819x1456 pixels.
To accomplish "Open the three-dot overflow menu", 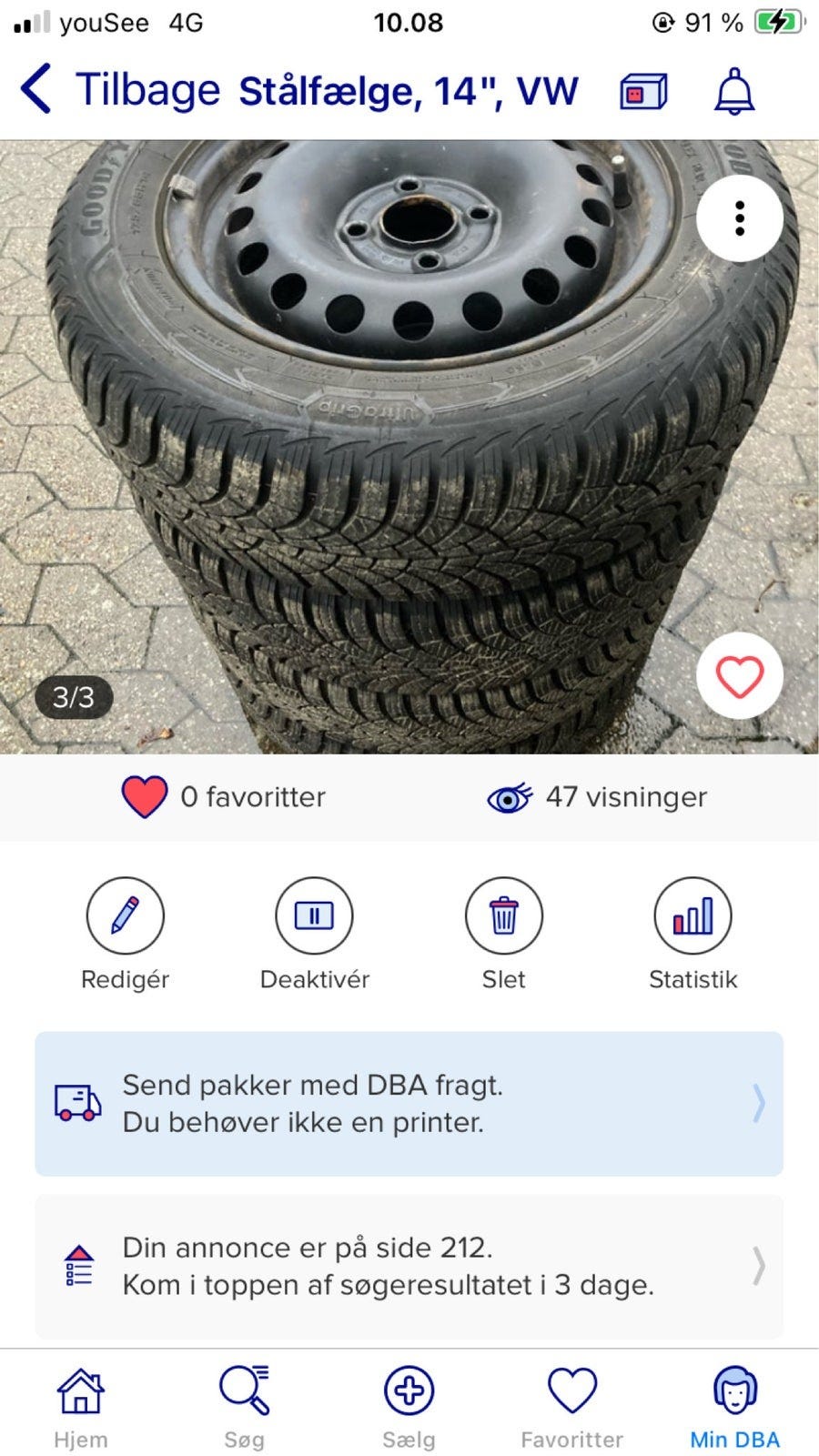I will tap(739, 218).
